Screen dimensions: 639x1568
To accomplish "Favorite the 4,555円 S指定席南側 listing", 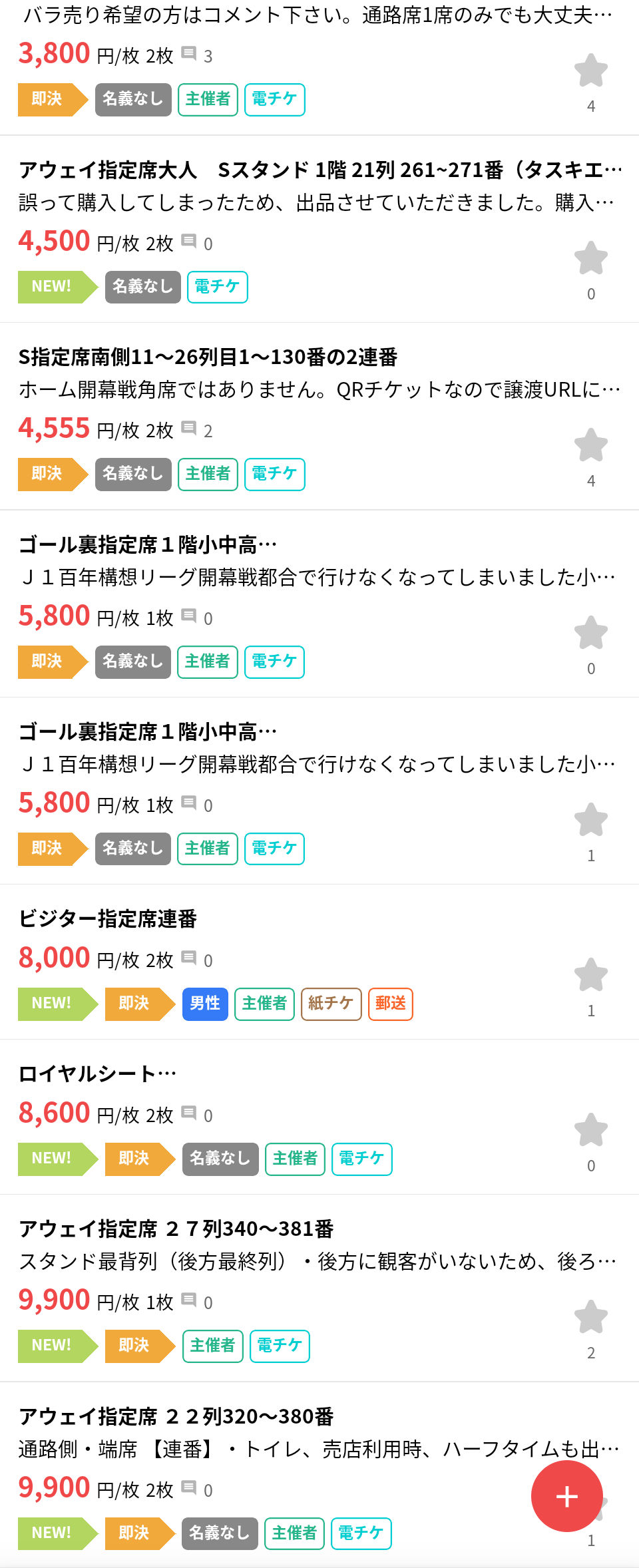I will tap(590, 445).
